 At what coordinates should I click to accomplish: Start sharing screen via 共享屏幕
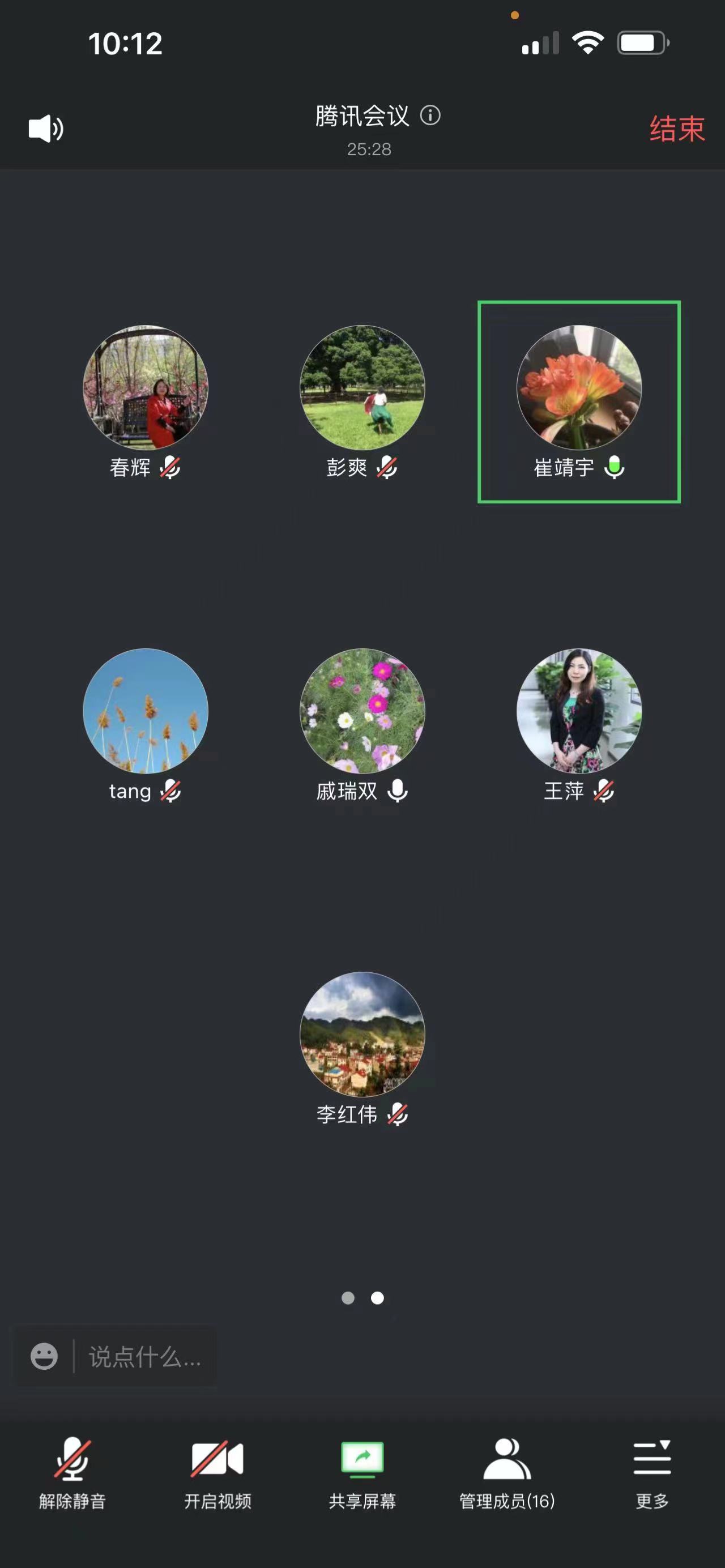[x=362, y=1473]
